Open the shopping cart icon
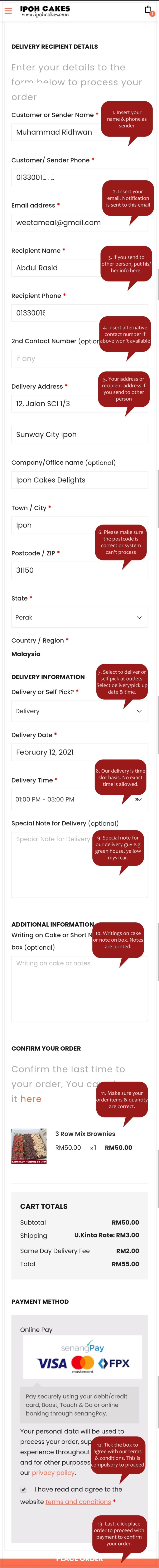The width and height of the screenshot is (159, 1568). click(x=148, y=10)
